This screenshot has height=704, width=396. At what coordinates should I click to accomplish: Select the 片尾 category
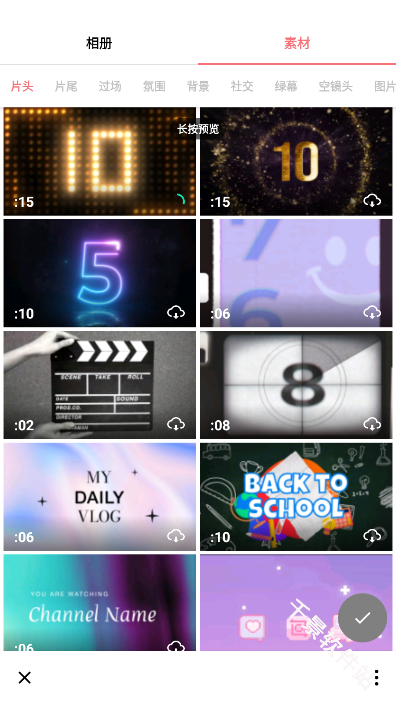click(66, 86)
